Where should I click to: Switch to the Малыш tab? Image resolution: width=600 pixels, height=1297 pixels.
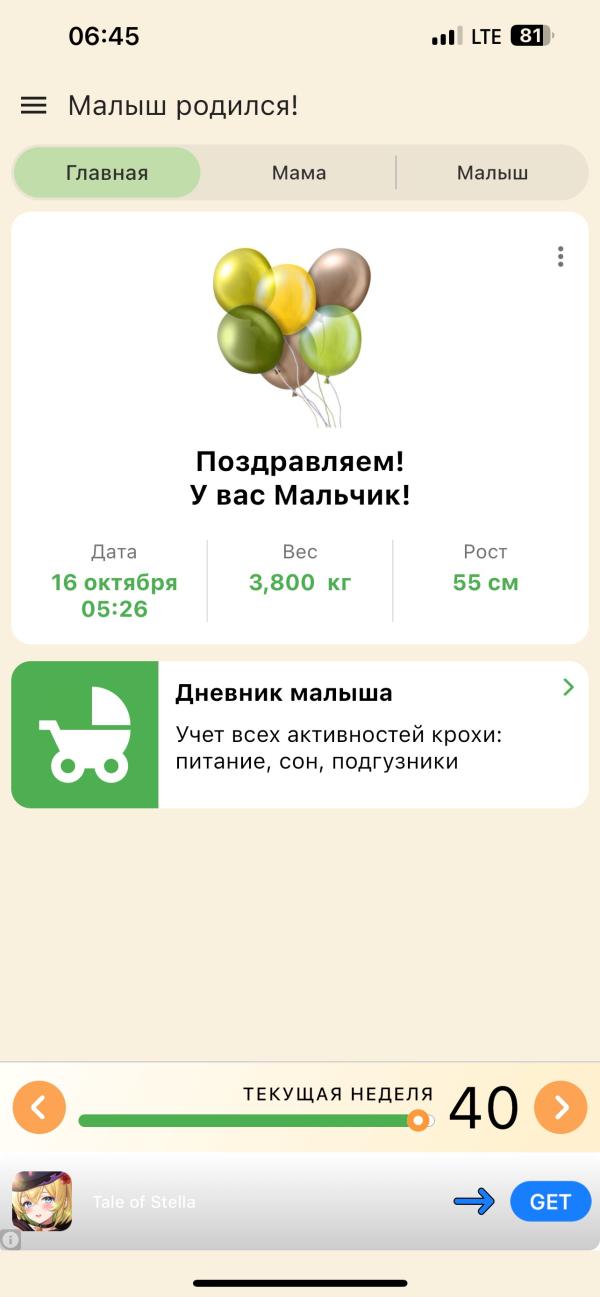[x=492, y=173]
